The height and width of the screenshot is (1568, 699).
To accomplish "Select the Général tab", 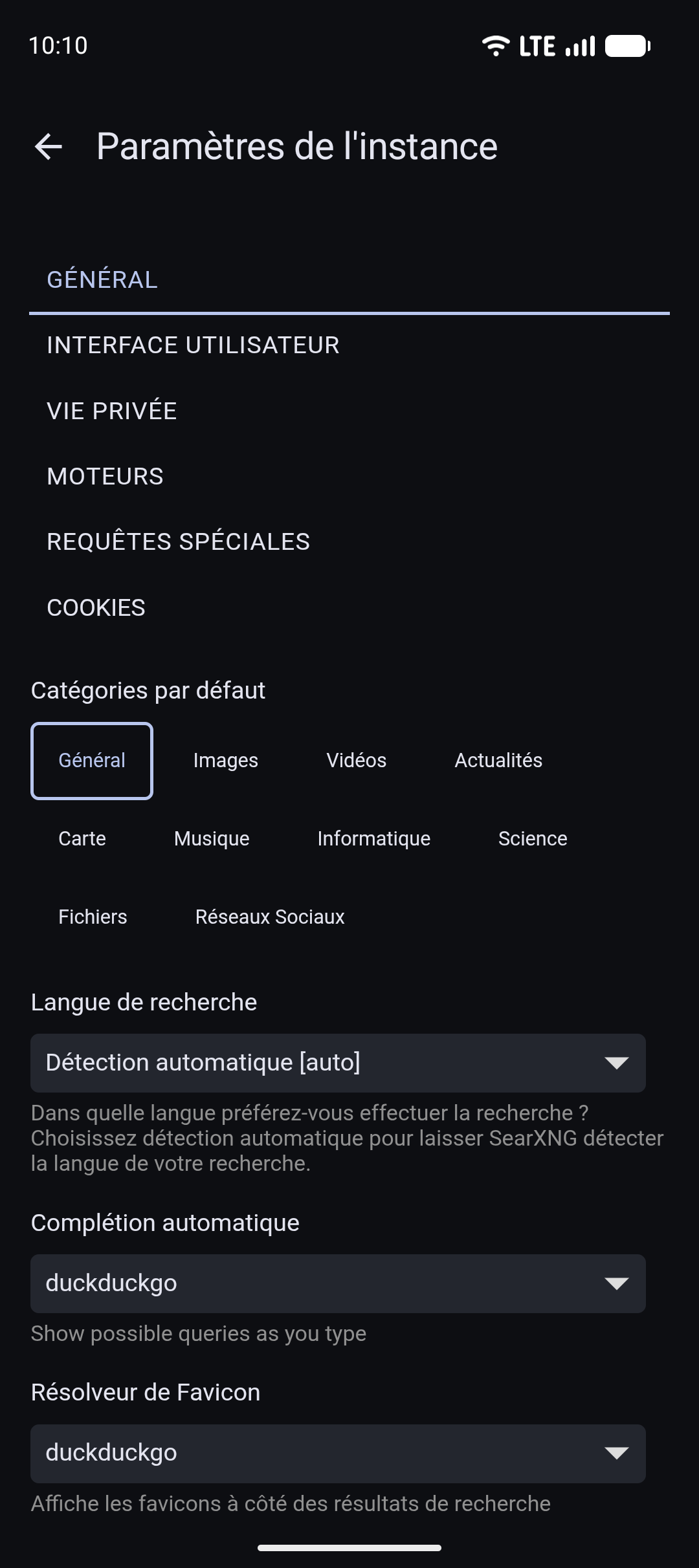I will [102, 280].
